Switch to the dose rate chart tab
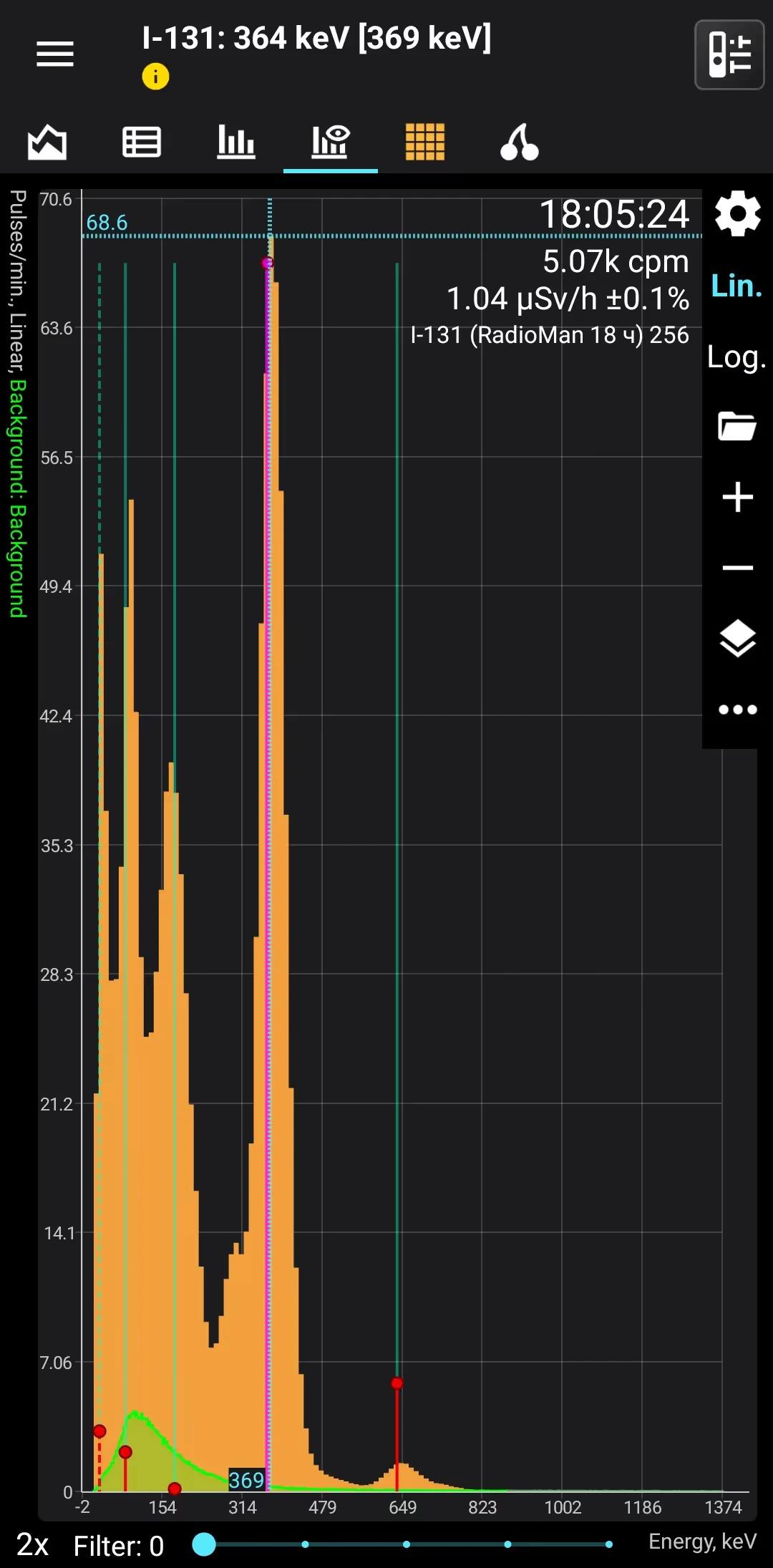The height and width of the screenshot is (1568, 773). [x=47, y=142]
